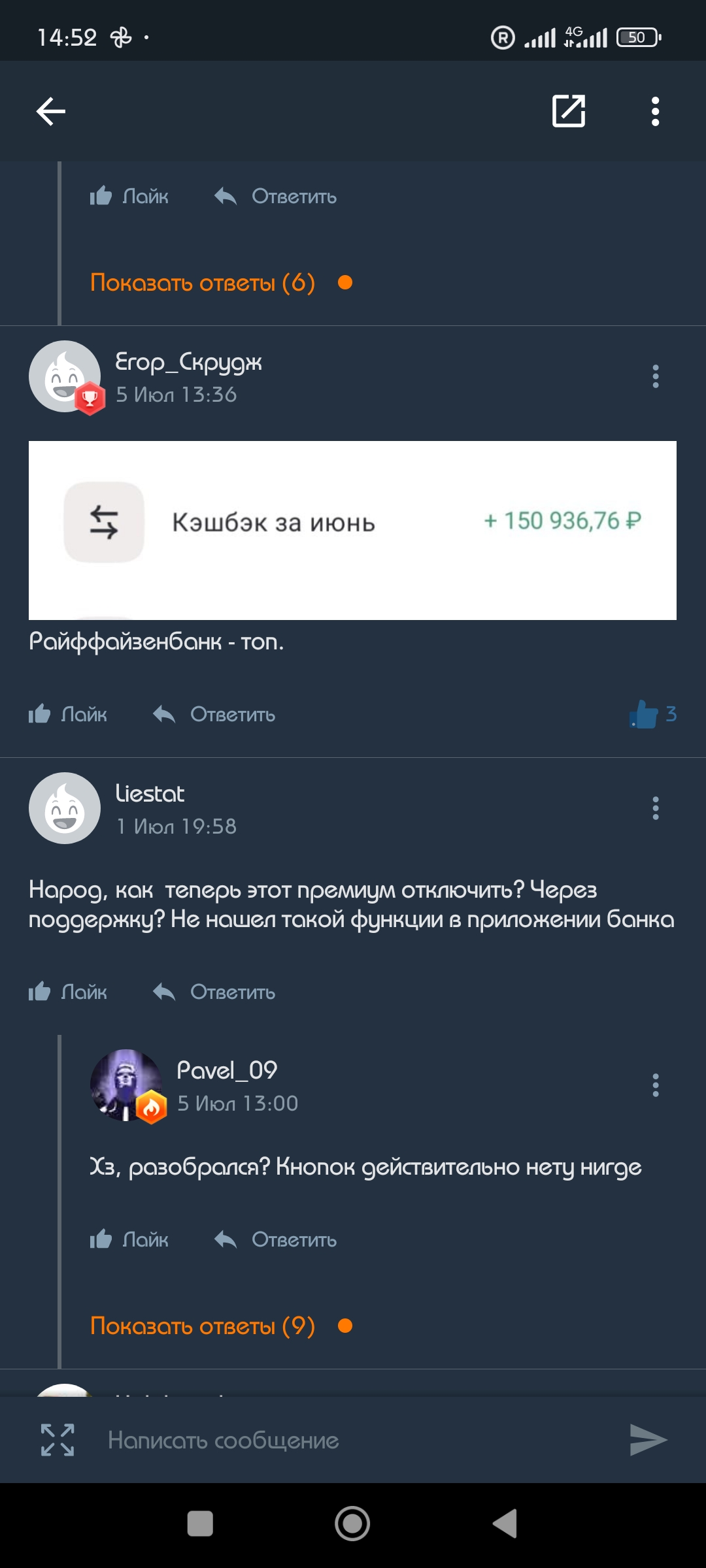Image resolution: width=706 pixels, height=1568 pixels.
Task: Reply to Liestat's comment
Action: point(214,992)
